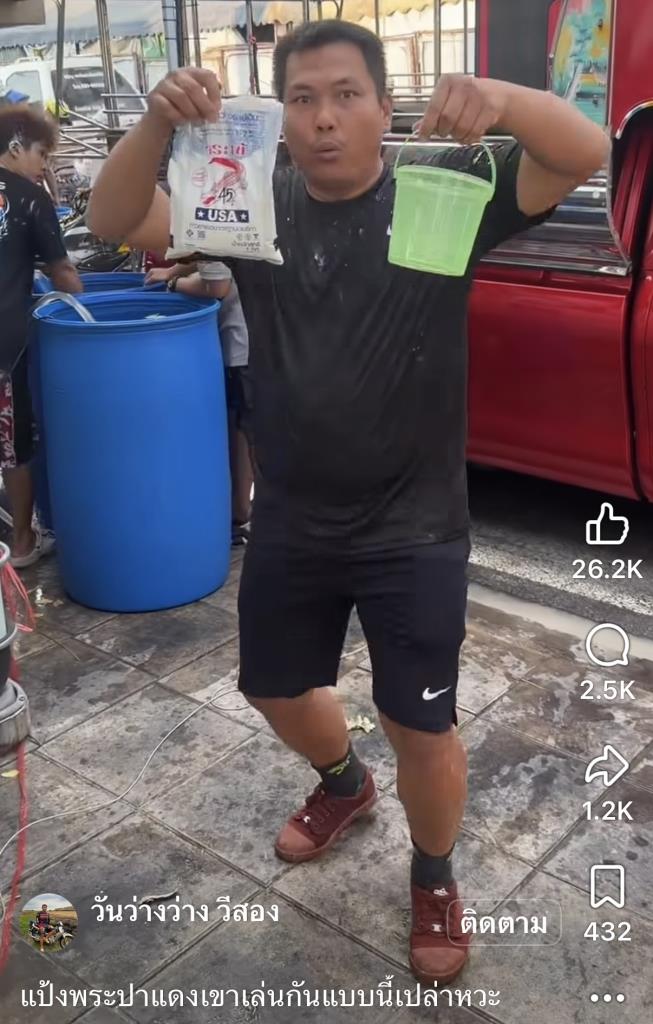Open the comments on this video
The width and height of the screenshot is (653, 1024).
click(607, 646)
